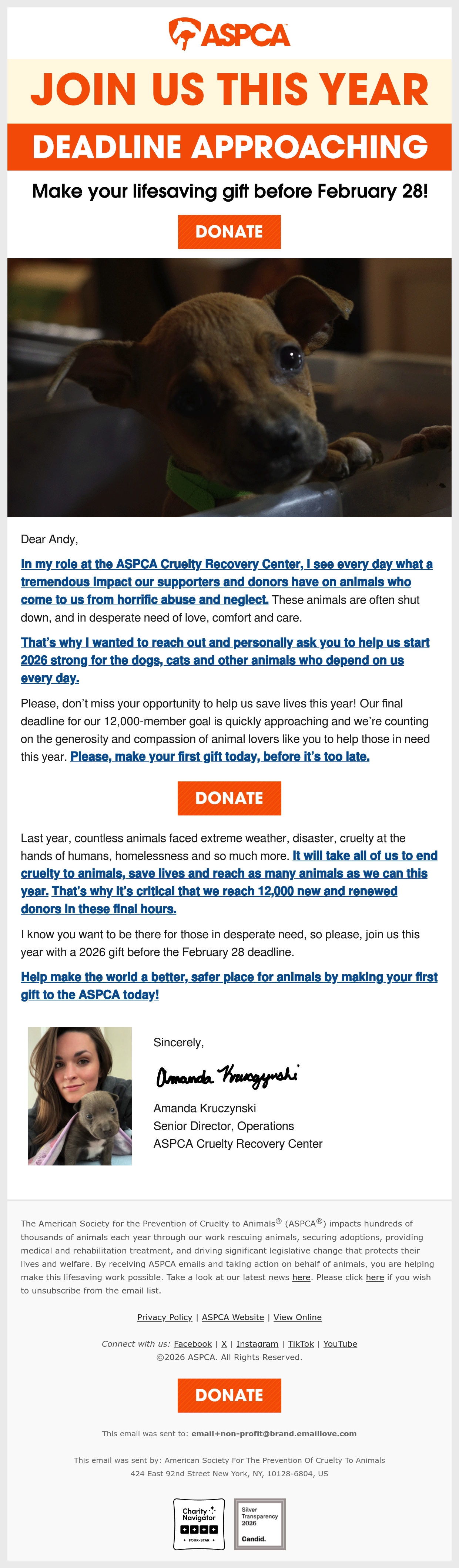Open the Privacy Policy link
The image size is (459, 1568).
164,1317
